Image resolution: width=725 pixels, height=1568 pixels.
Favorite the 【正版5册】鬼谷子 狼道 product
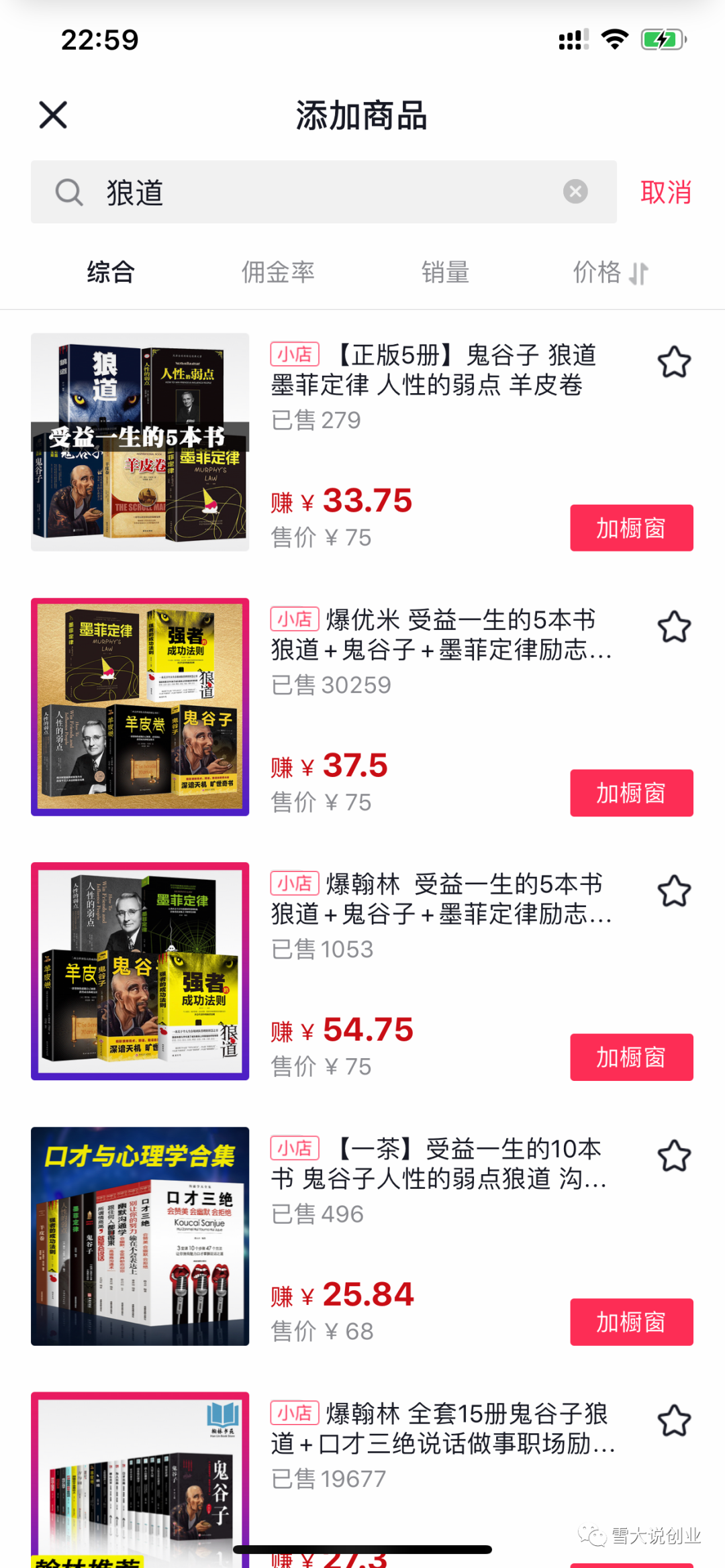pyautogui.click(x=674, y=362)
